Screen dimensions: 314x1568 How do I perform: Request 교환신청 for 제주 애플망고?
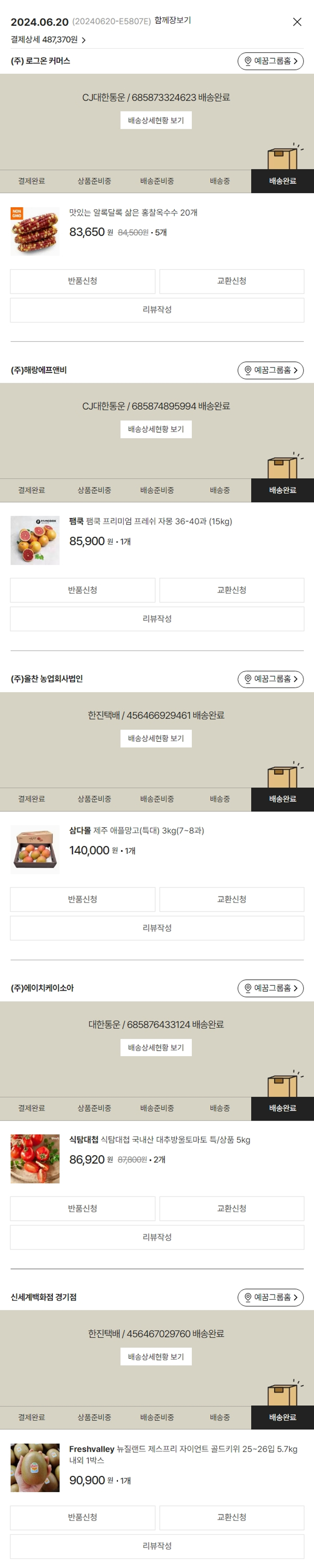(232, 899)
